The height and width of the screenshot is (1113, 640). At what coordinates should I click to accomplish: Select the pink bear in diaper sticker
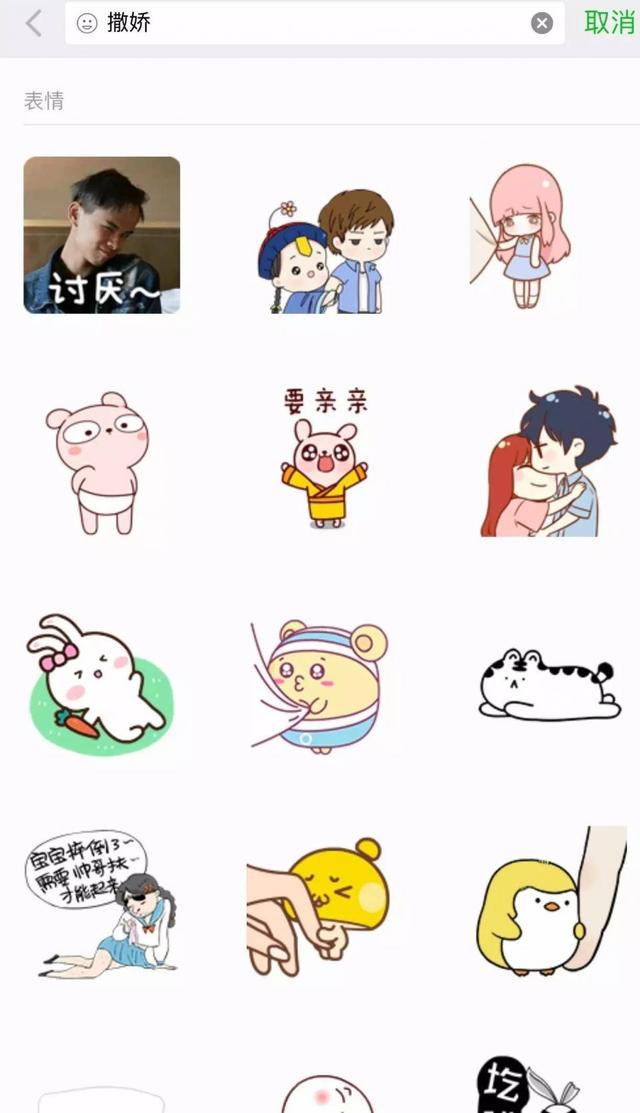point(98,462)
